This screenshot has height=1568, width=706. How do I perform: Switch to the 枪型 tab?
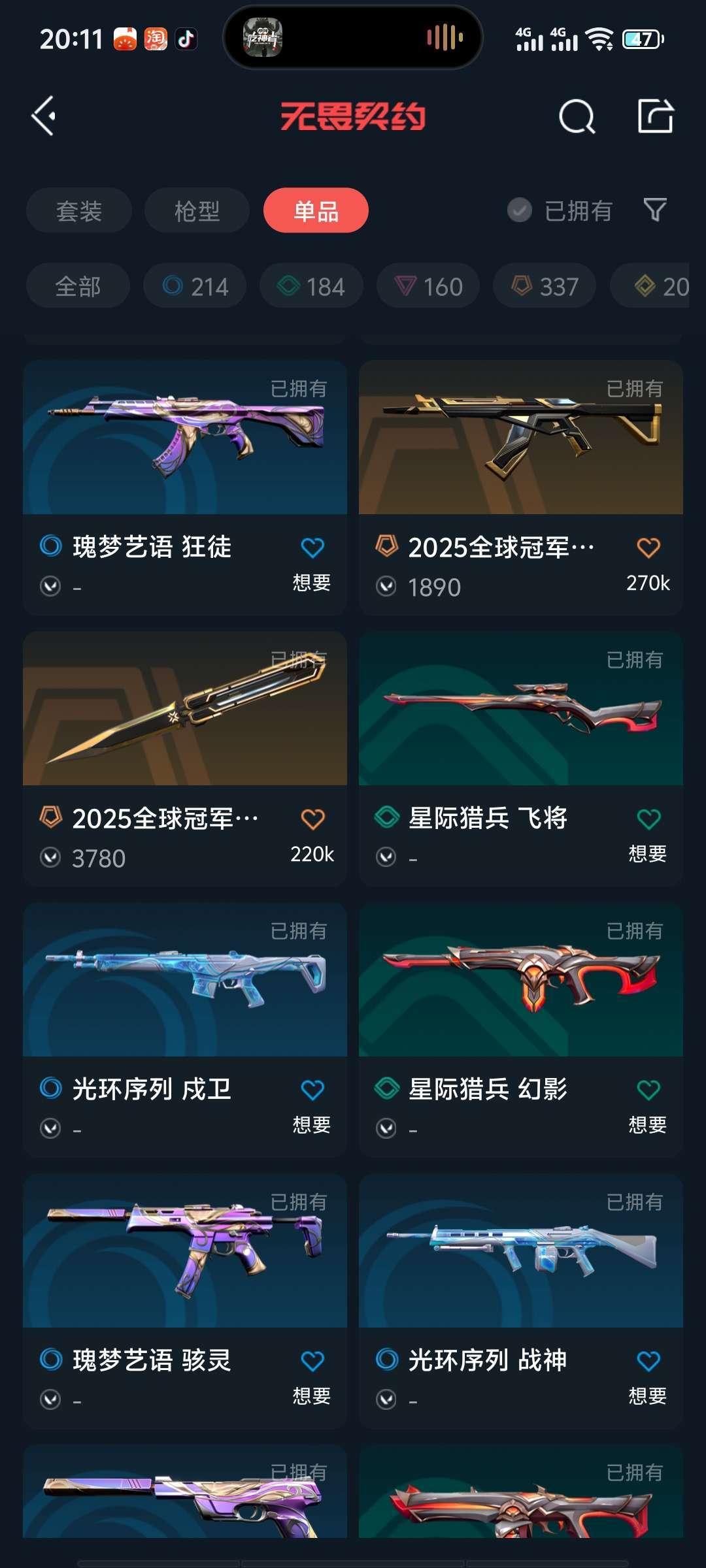tap(196, 210)
